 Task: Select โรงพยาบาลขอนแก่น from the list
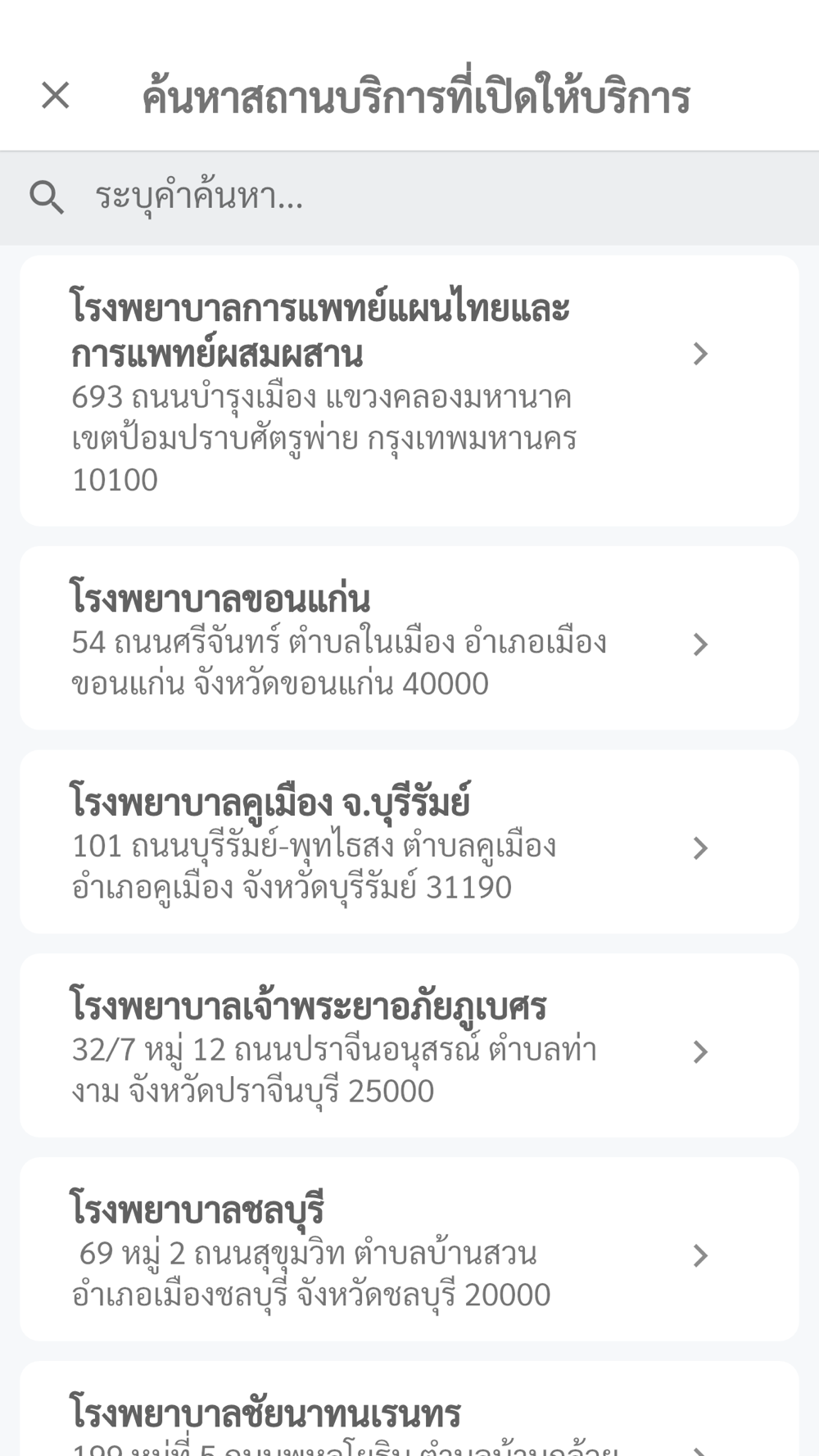pos(409,638)
